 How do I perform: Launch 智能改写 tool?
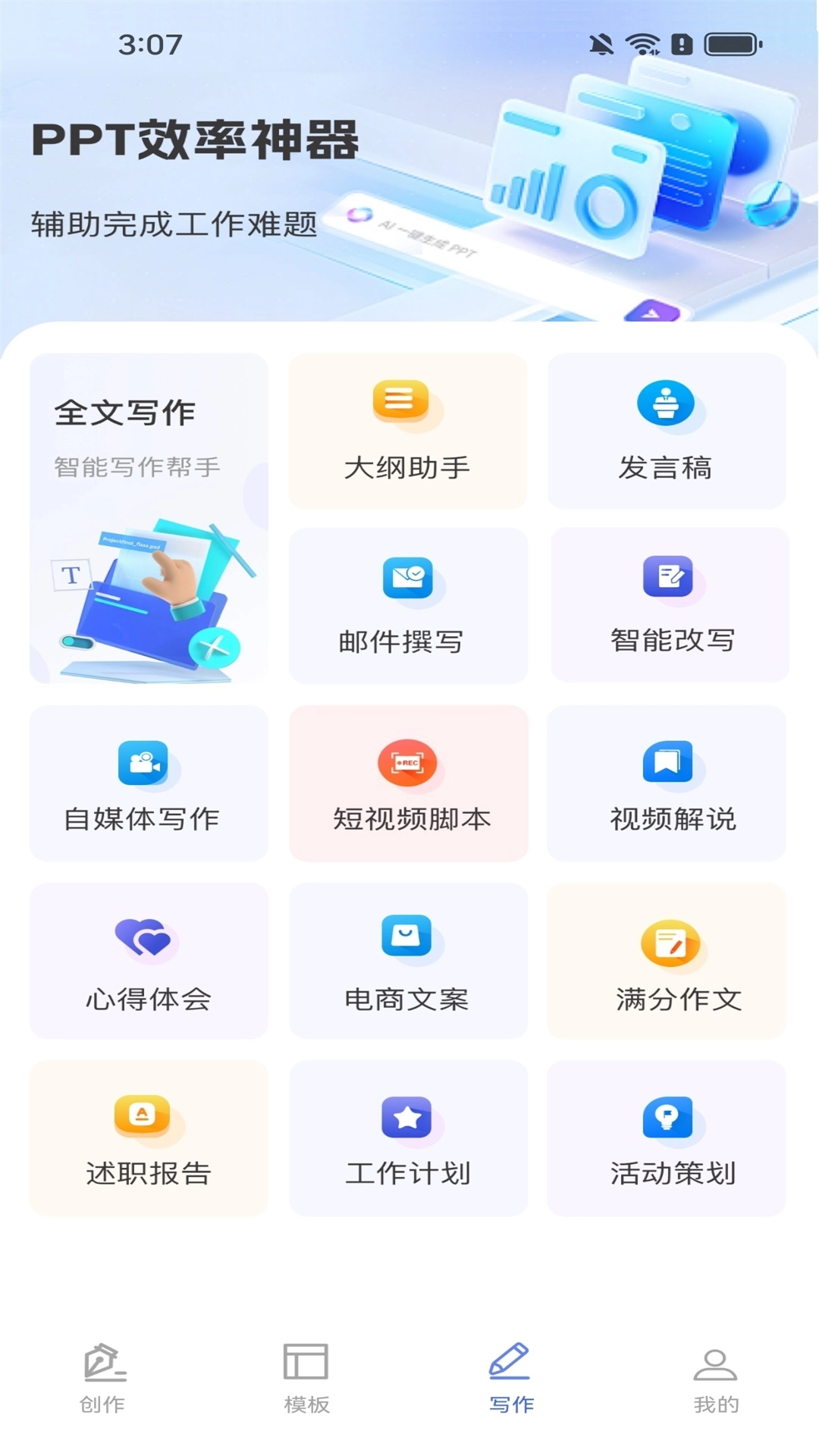[670, 605]
